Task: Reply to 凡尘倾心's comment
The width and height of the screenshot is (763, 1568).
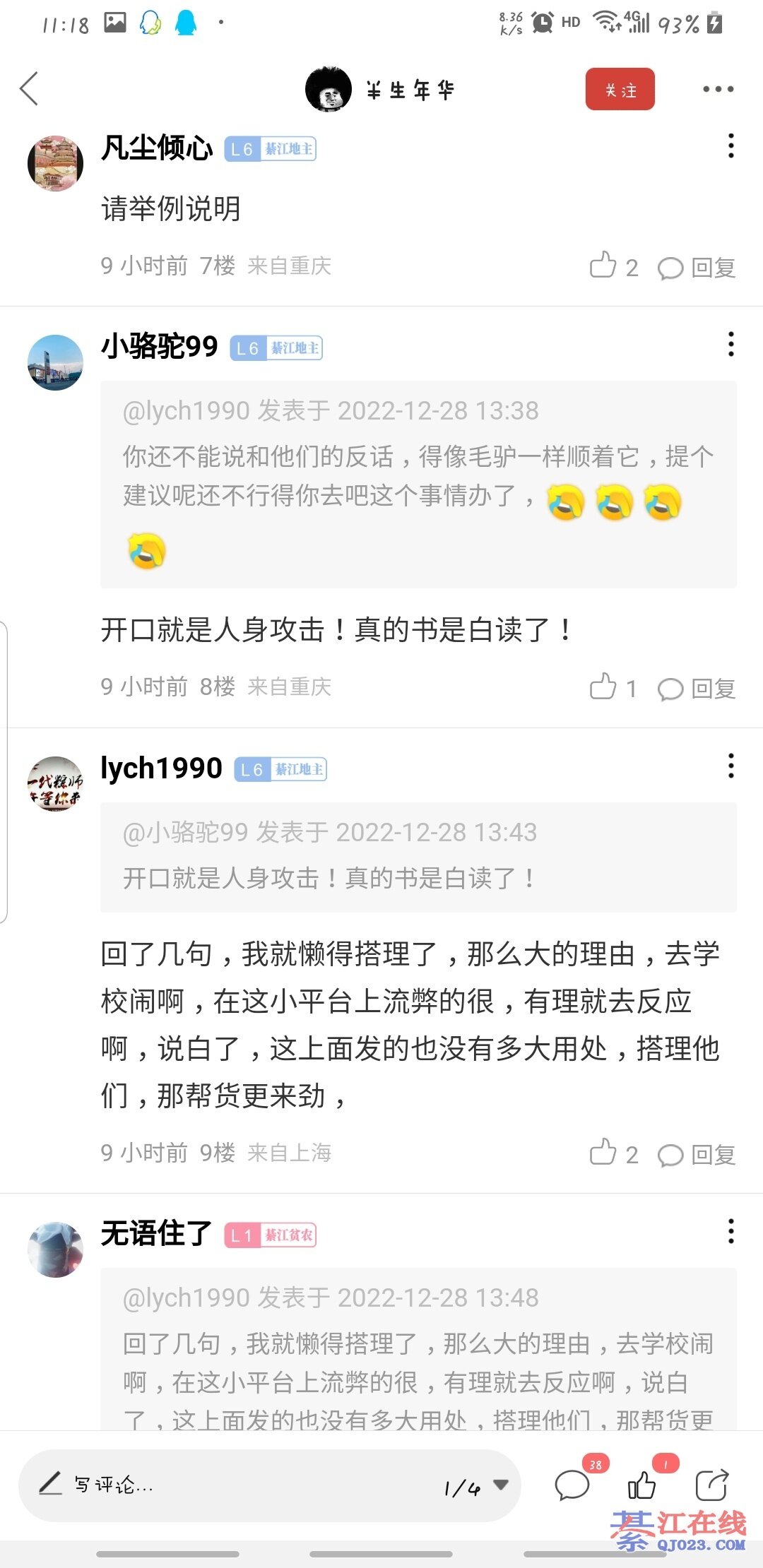Action: click(x=697, y=267)
